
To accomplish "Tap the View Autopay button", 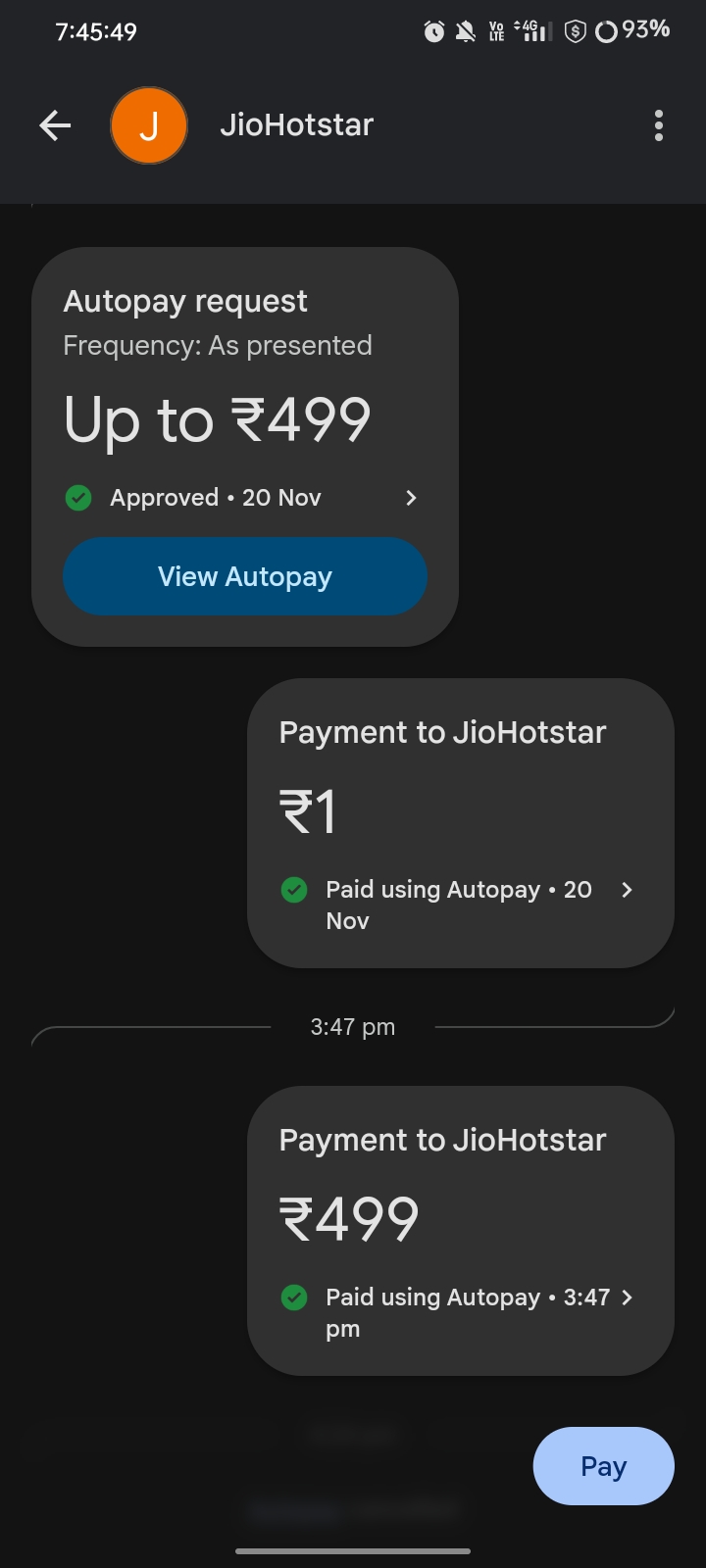I will (x=245, y=576).
